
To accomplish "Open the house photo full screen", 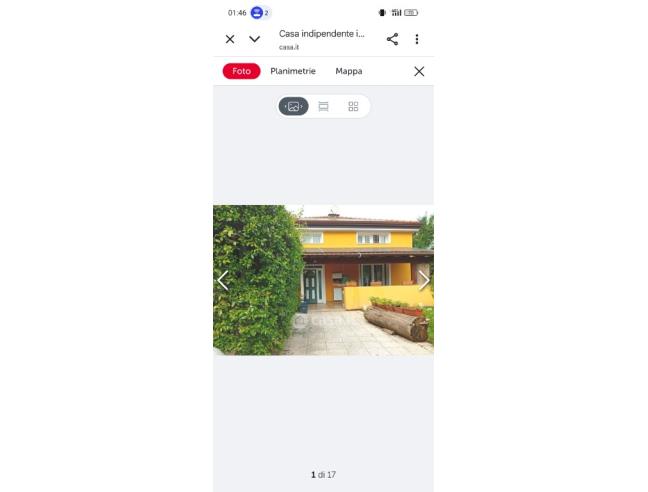I will (x=323, y=280).
